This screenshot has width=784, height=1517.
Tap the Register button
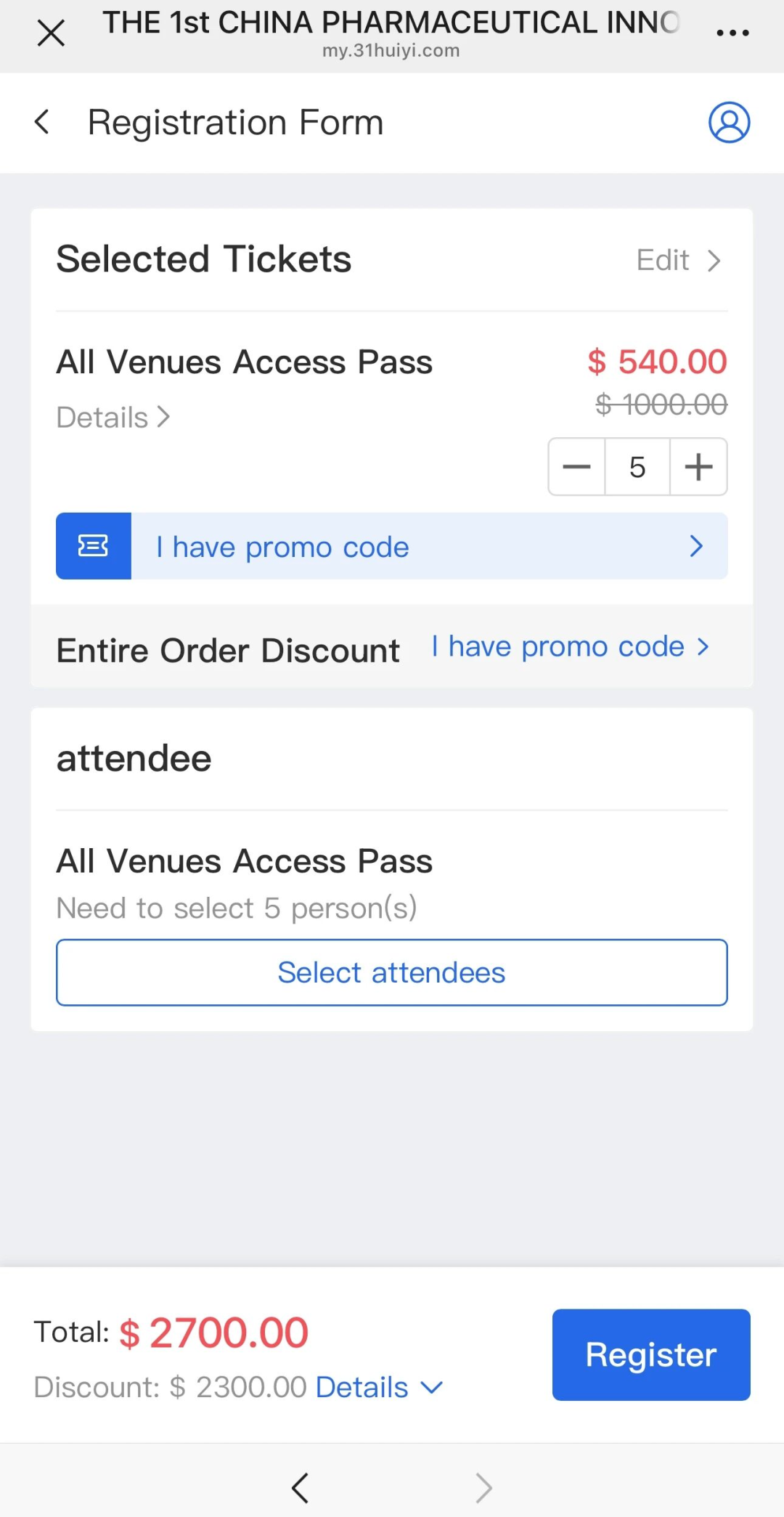(650, 1354)
